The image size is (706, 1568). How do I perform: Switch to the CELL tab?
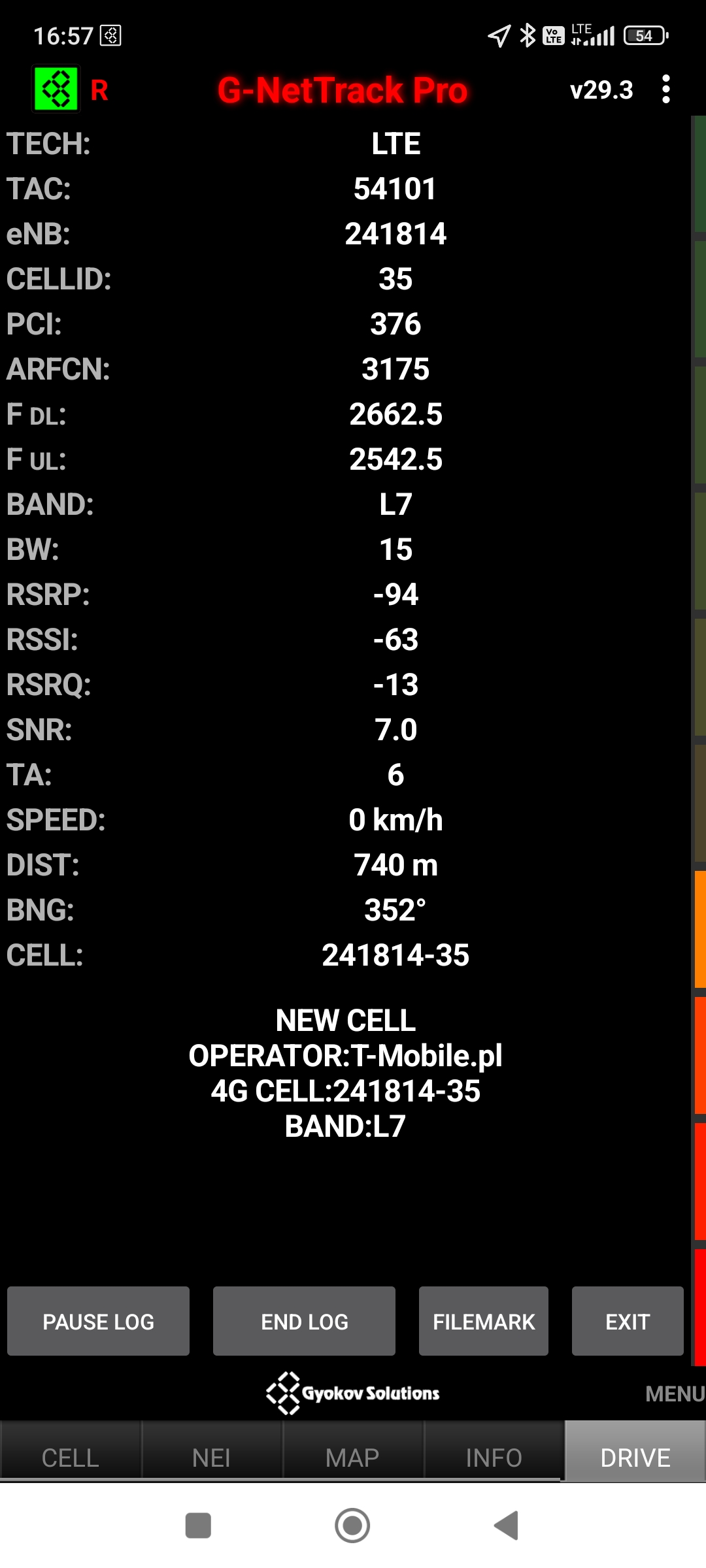[x=71, y=1458]
